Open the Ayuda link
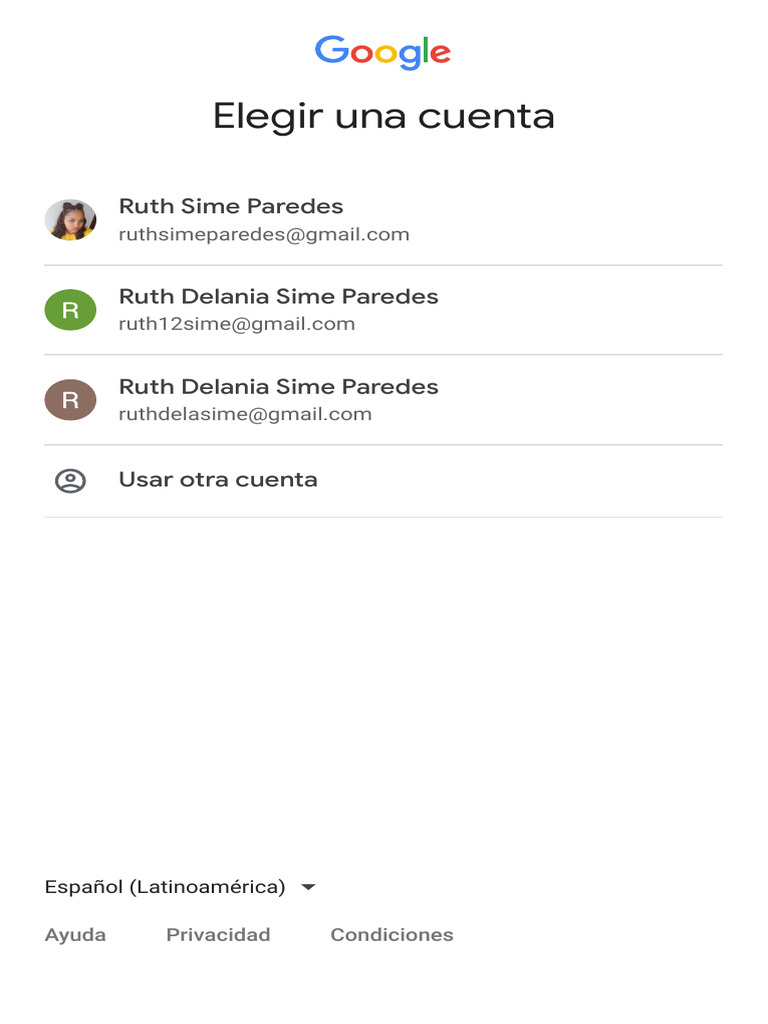The height and width of the screenshot is (1024, 768). click(75, 935)
